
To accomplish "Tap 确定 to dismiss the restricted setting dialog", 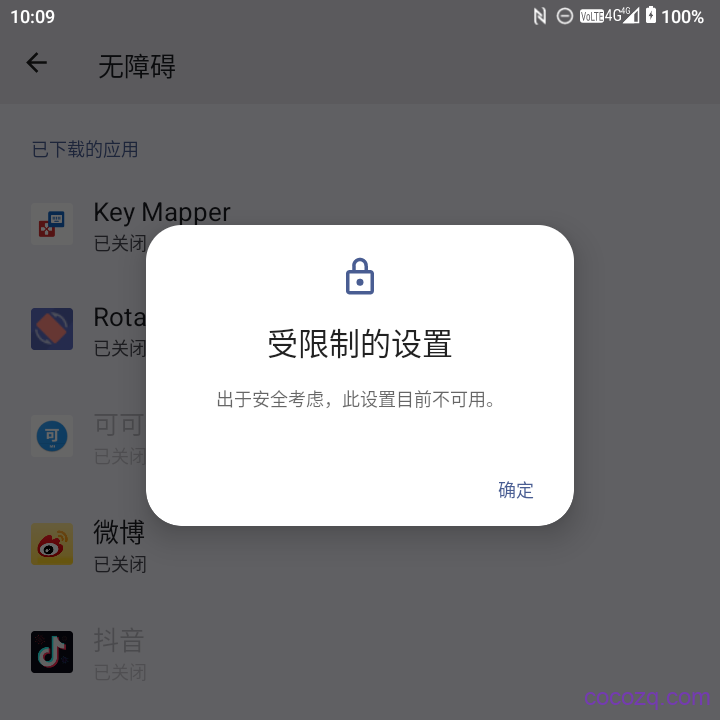I will pyautogui.click(x=516, y=490).
